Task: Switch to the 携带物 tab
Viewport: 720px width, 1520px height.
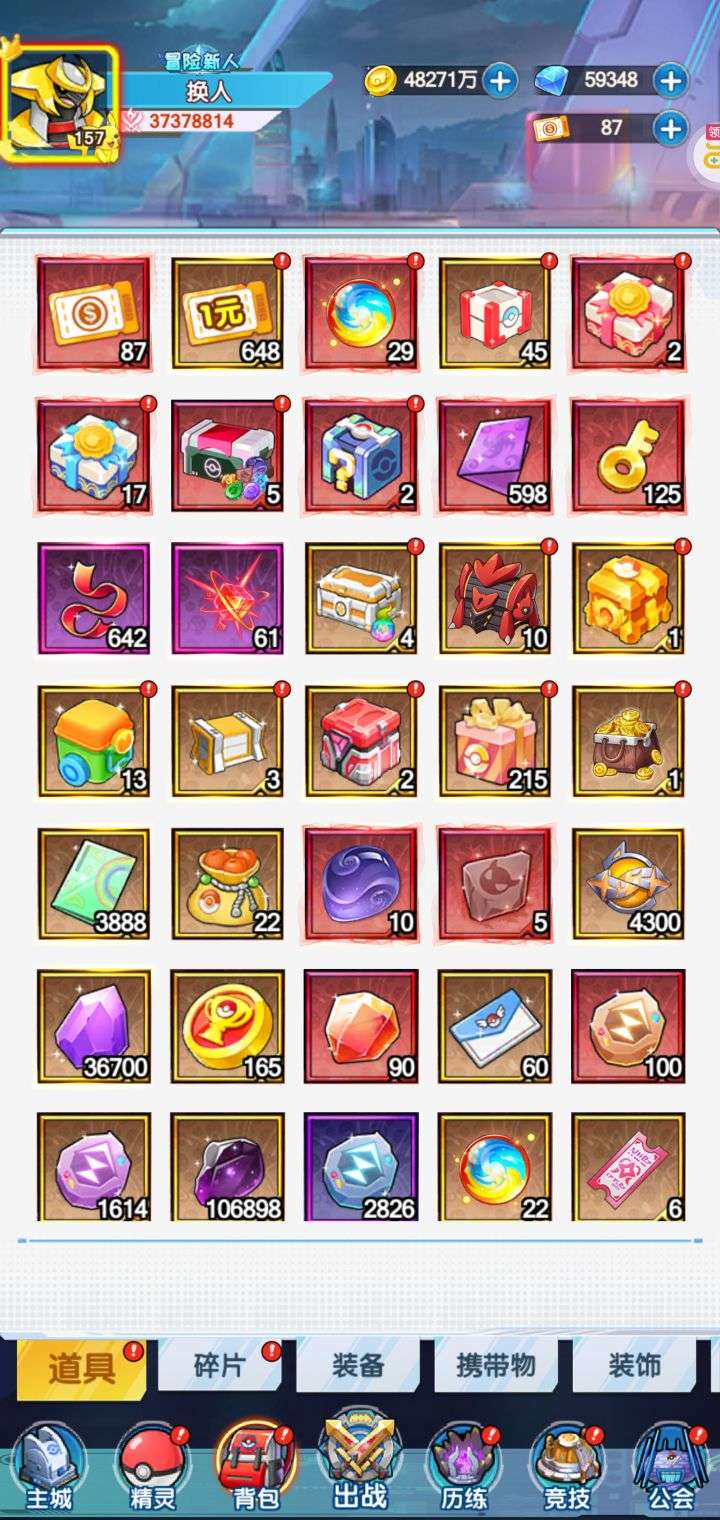Action: (x=495, y=1366)
